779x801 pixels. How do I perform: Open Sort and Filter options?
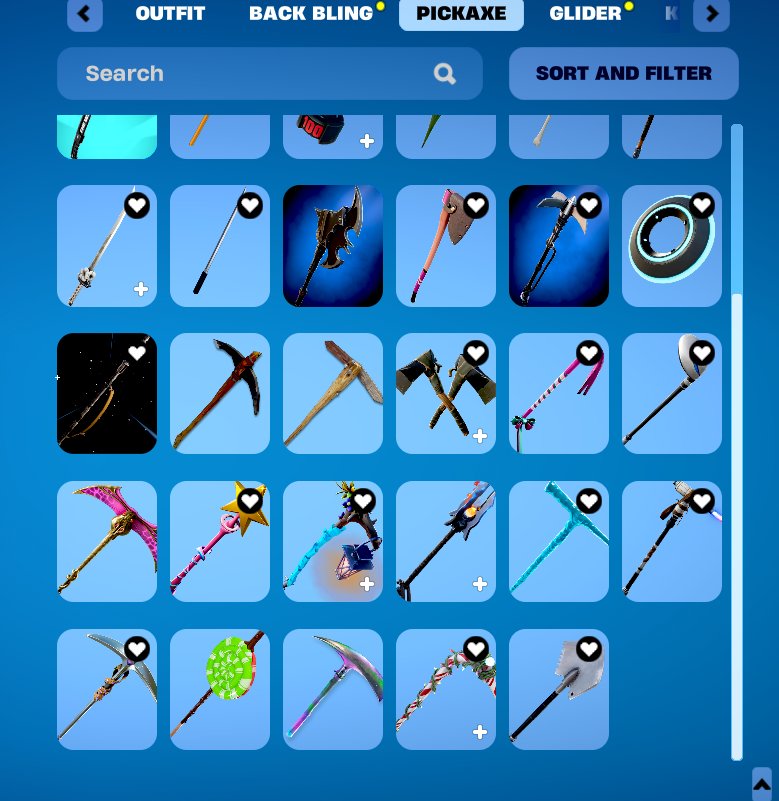point(623,73)
